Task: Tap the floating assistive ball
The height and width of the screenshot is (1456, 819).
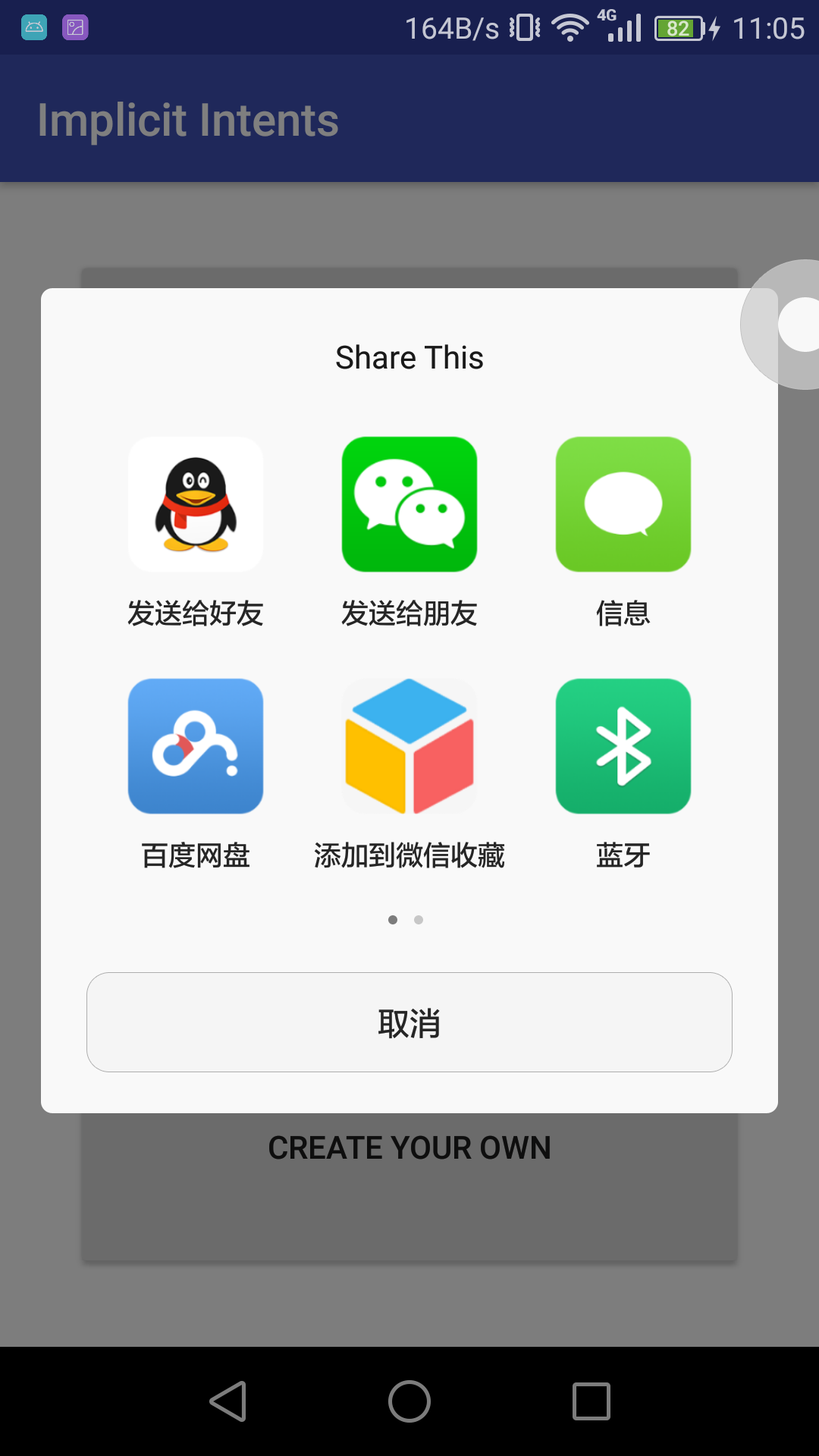Action: click(796, 325)
